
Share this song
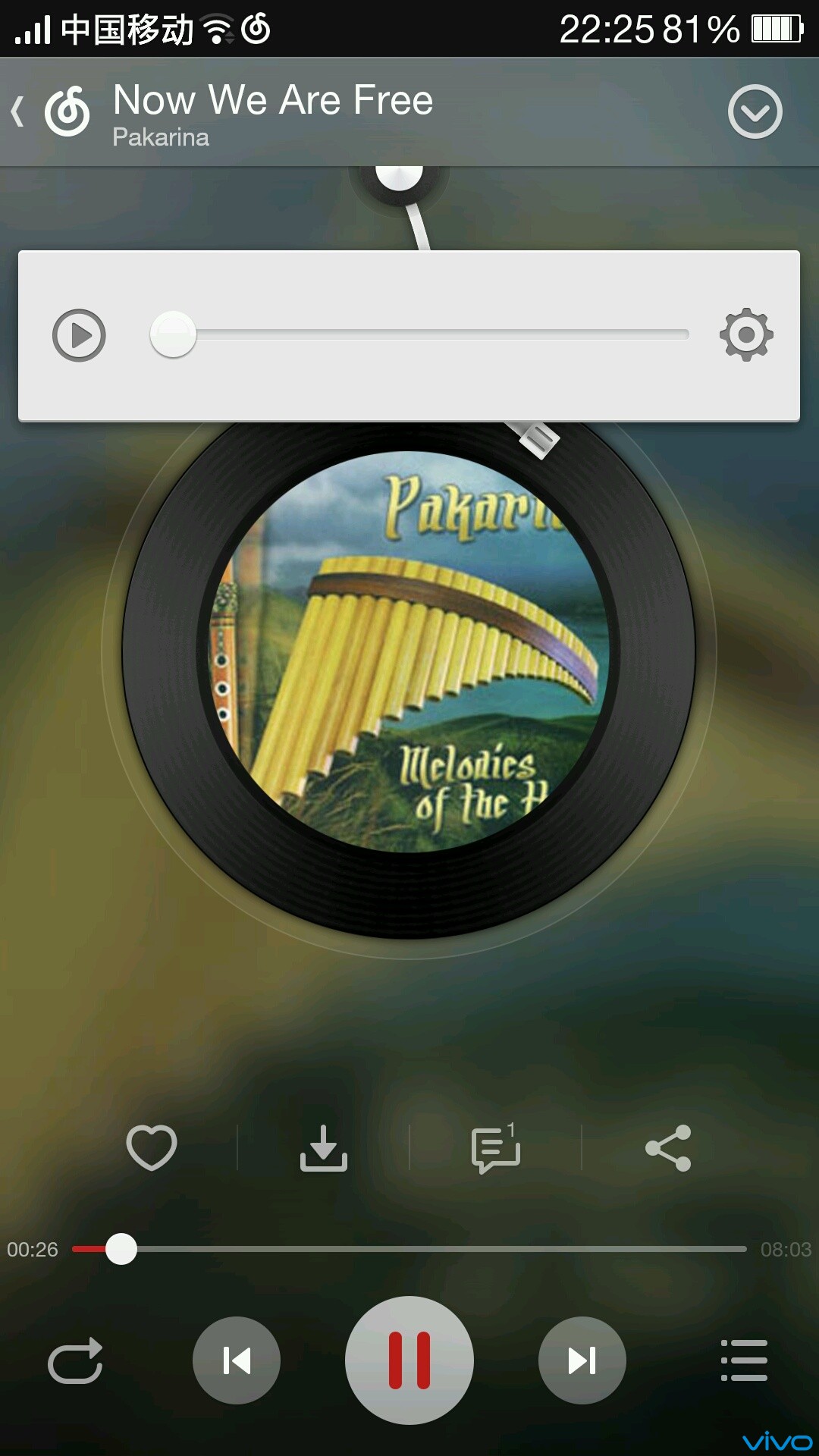coord(668,1147)
